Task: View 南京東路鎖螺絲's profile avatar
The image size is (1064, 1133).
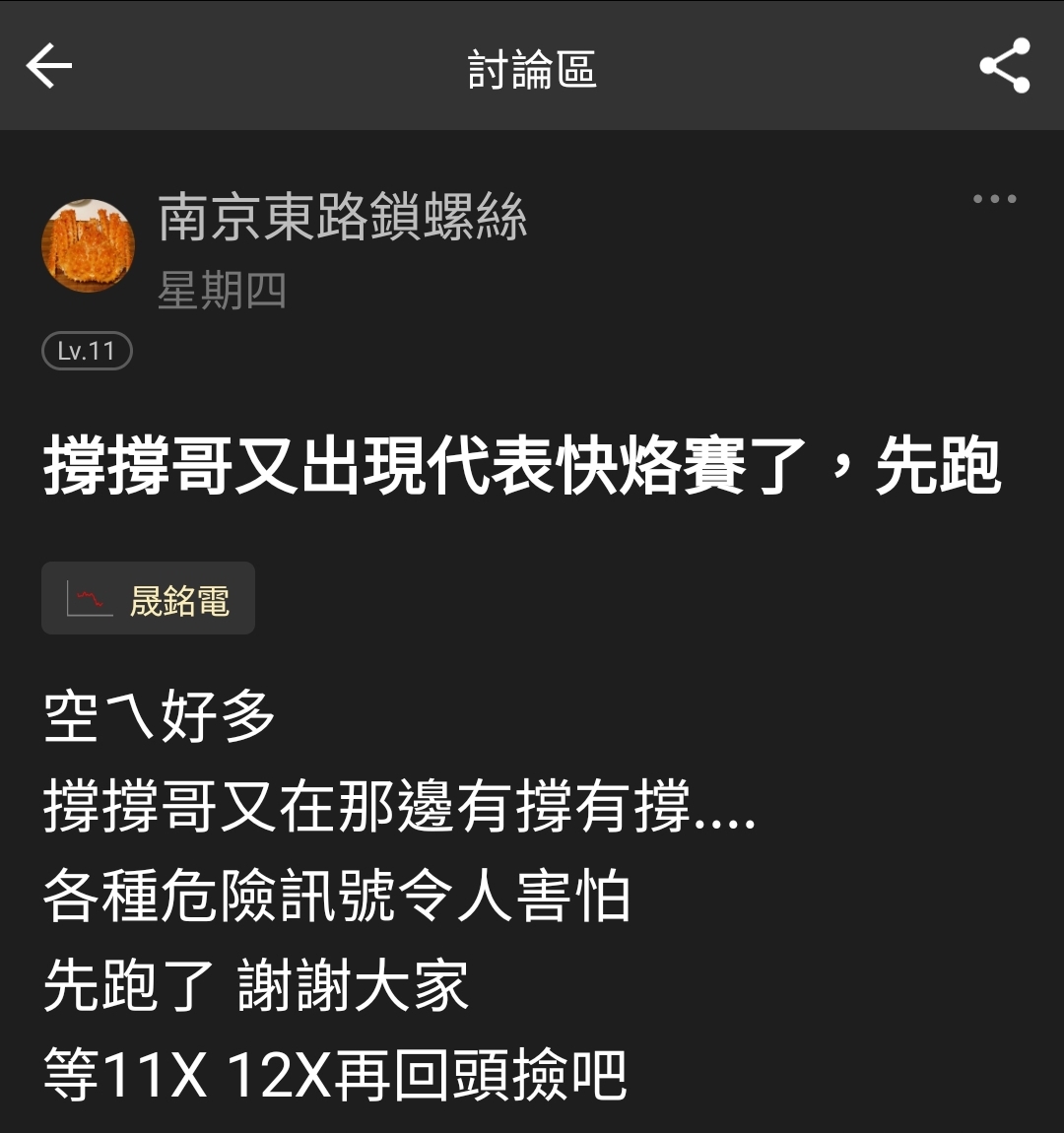Action: [89, 246]
